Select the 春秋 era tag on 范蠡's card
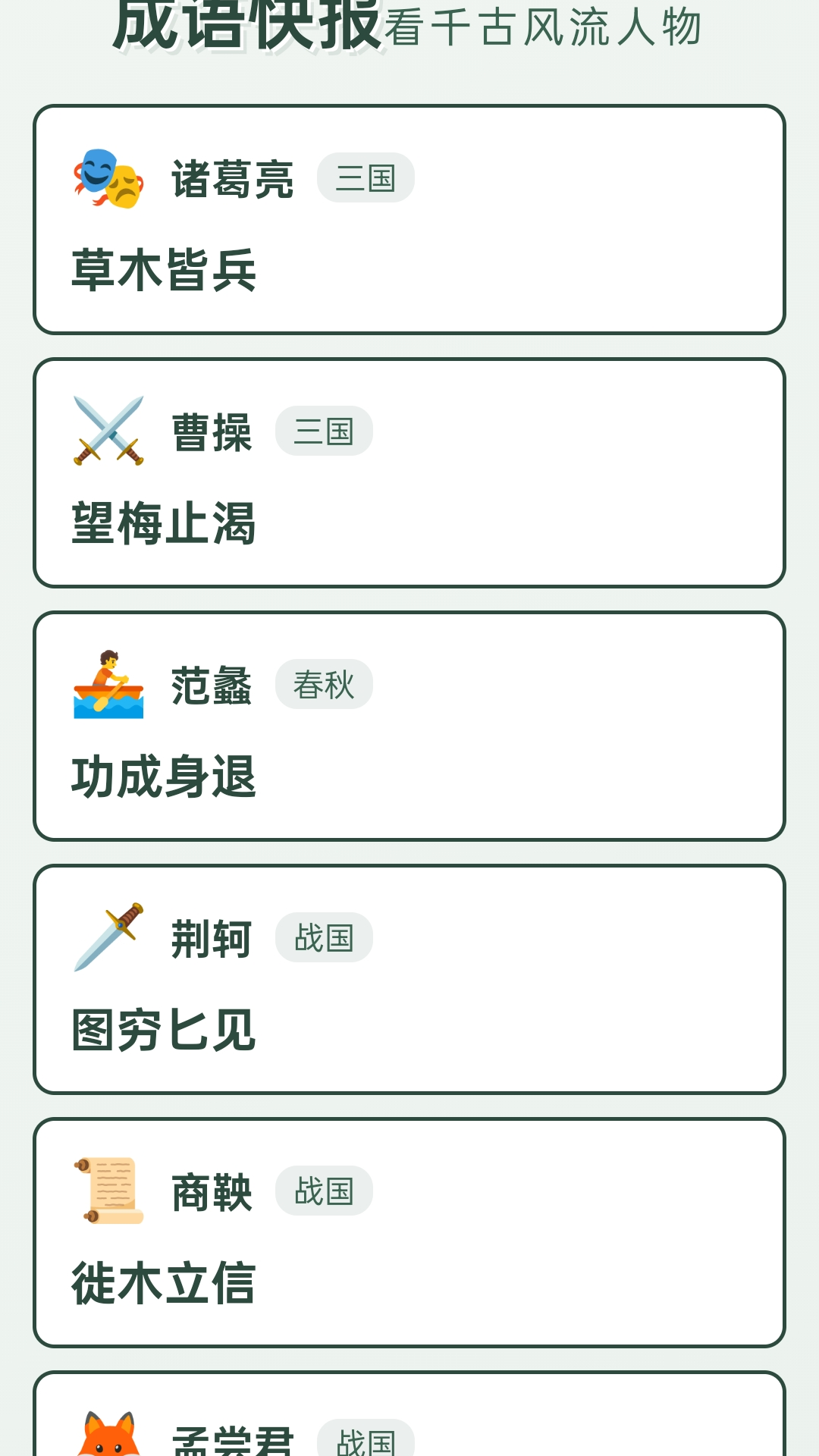The height and width of the screenshot is (1456, 819). pyautogui.click(x=324, y=684)
